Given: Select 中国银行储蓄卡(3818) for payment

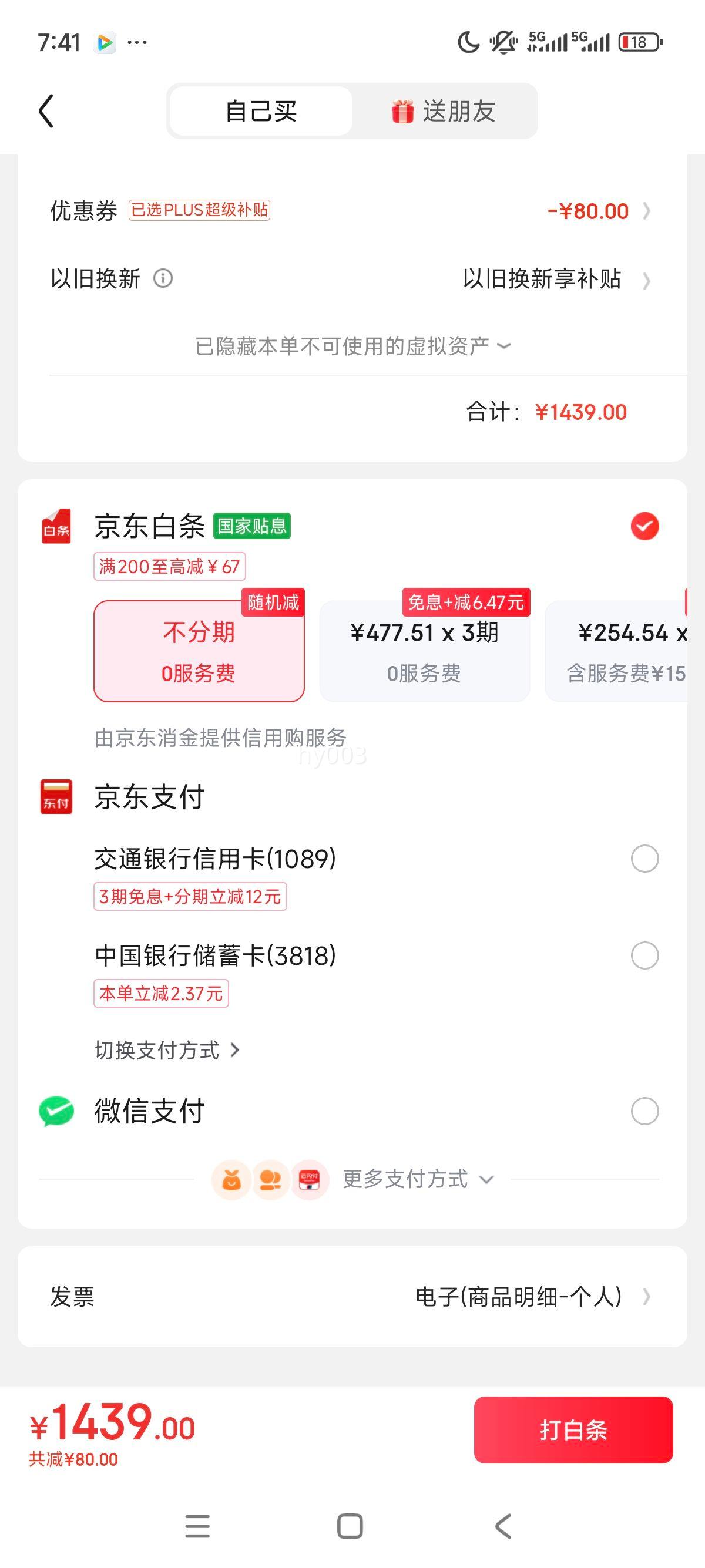Looking at the screenshot, I should [x=644, y=955].
